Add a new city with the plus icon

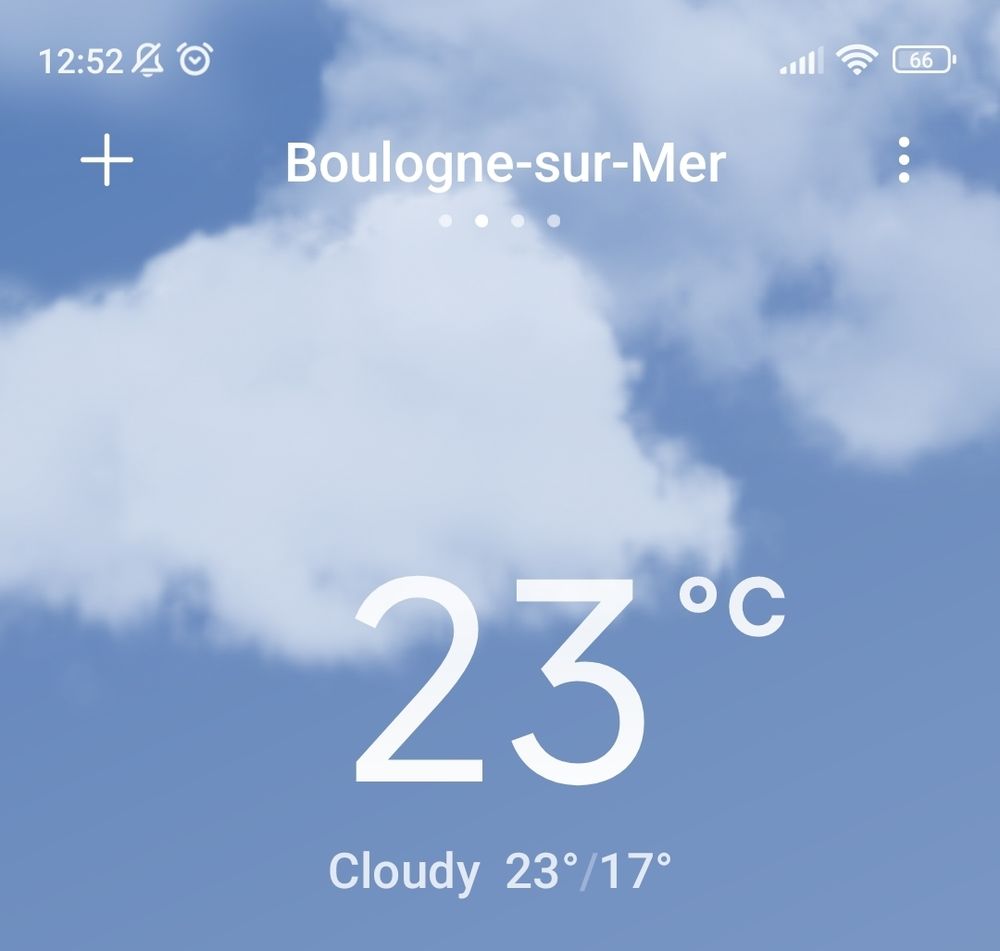(107, 161)
